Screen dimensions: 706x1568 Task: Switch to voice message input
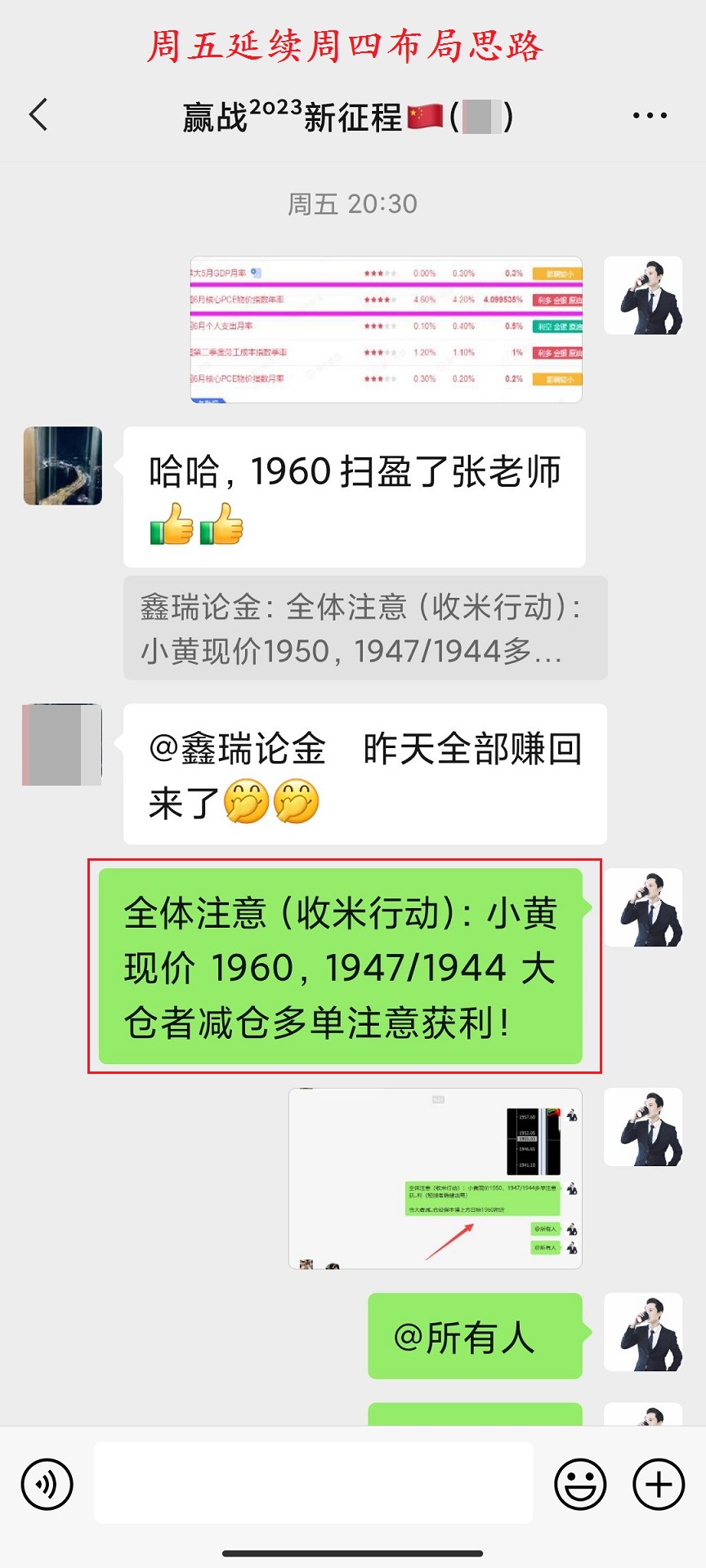tap(47, 1484)
